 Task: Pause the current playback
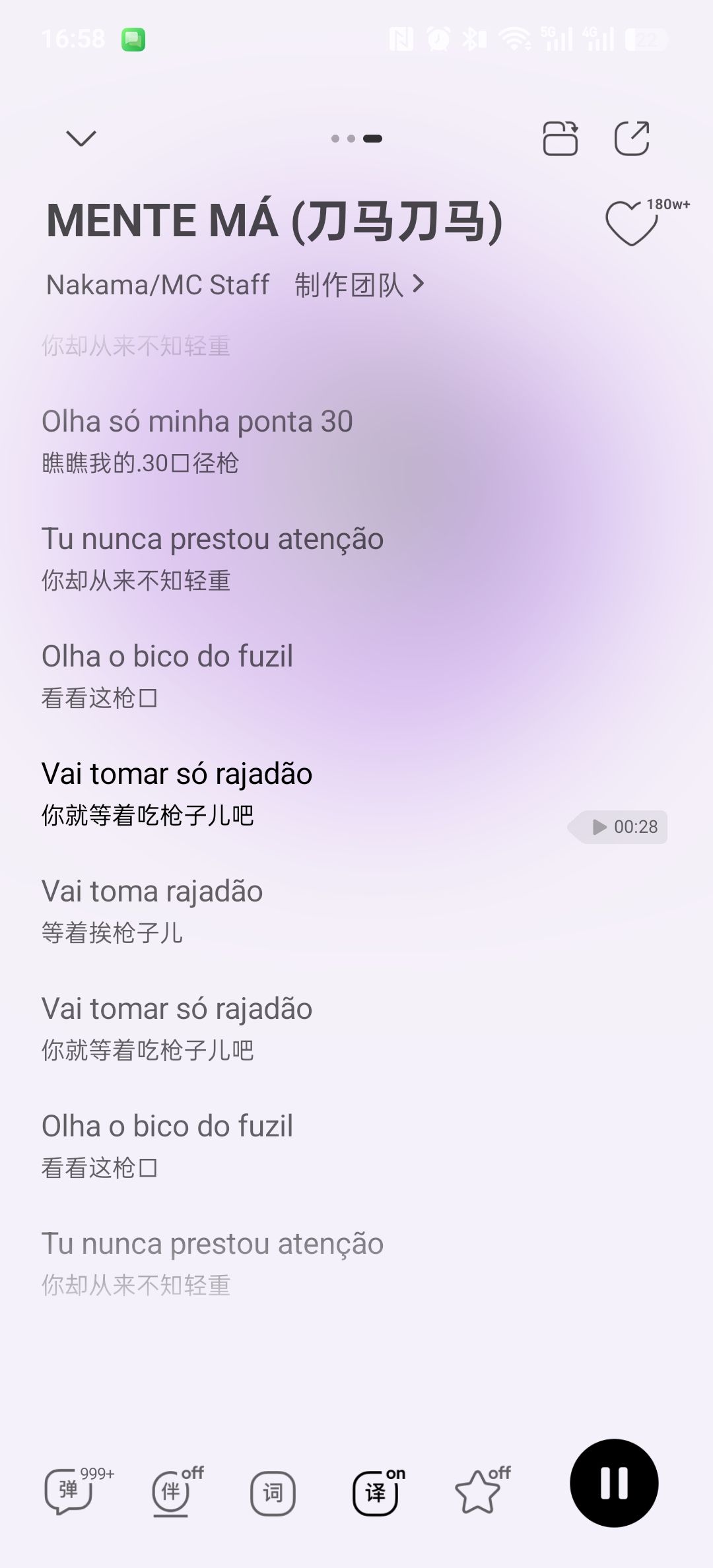(614, 1483)
